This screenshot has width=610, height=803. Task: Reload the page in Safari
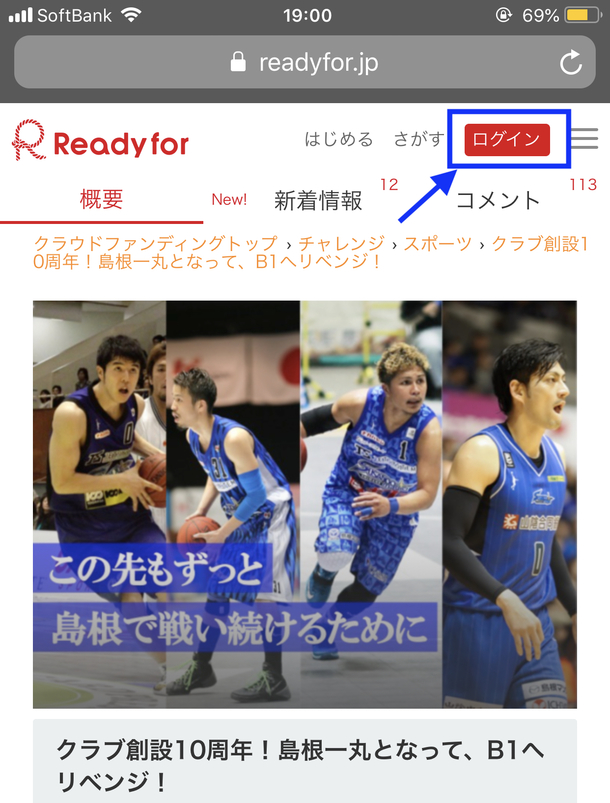pos(570,64)
